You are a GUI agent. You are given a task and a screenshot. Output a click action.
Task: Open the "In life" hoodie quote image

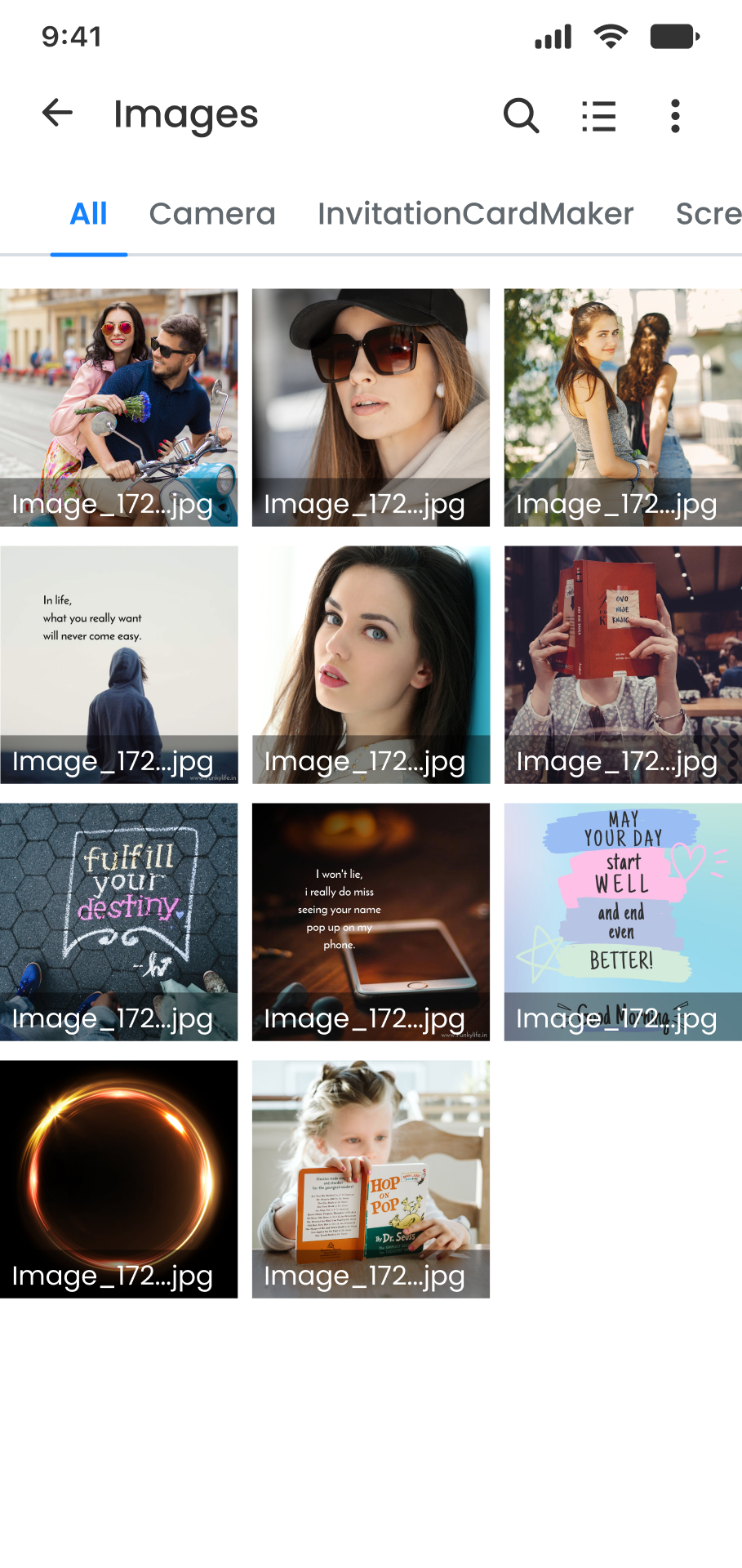point(119,664)
